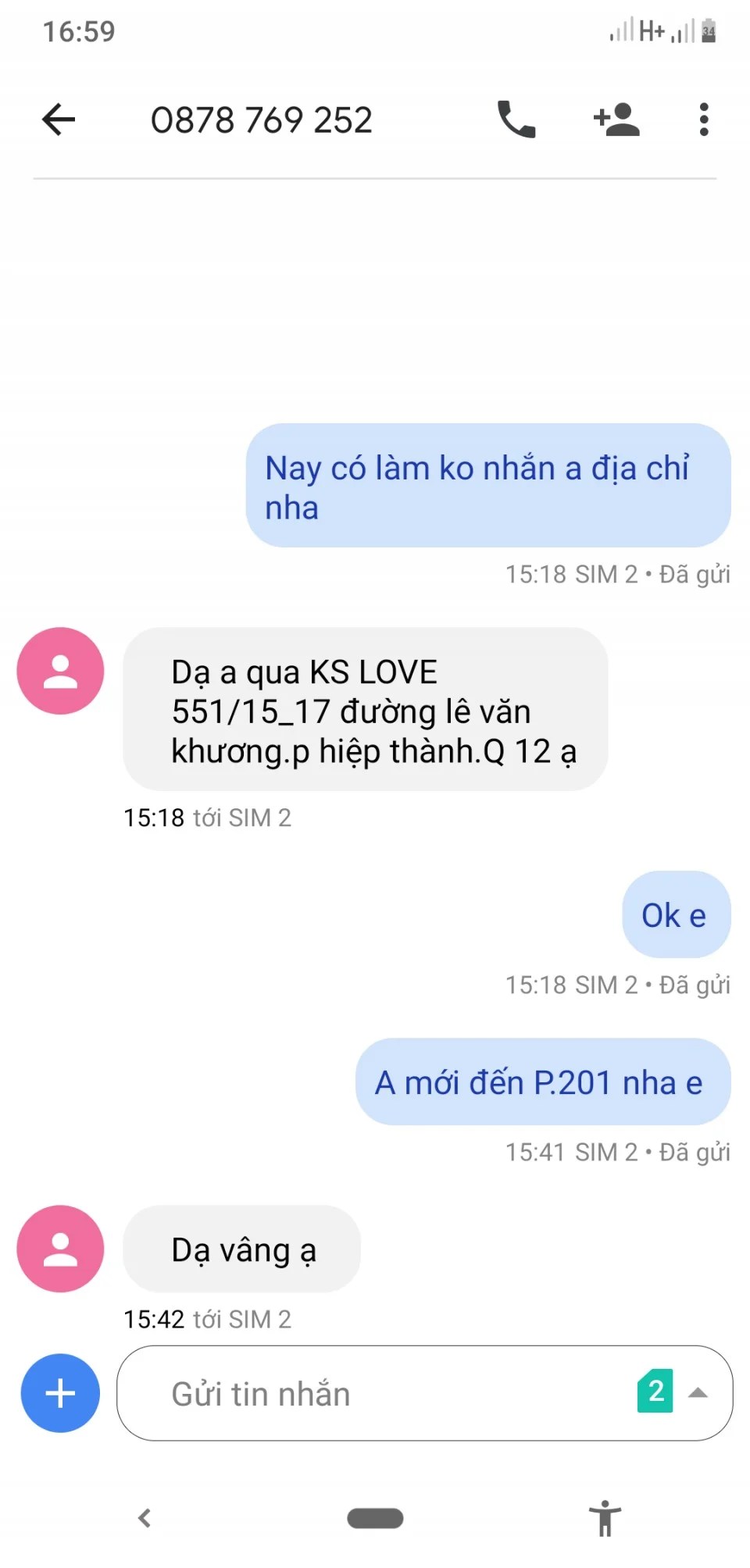Add this number to contacts
Screen dimensions: 750x1568
pyautogui.click(x=616, y=119)
